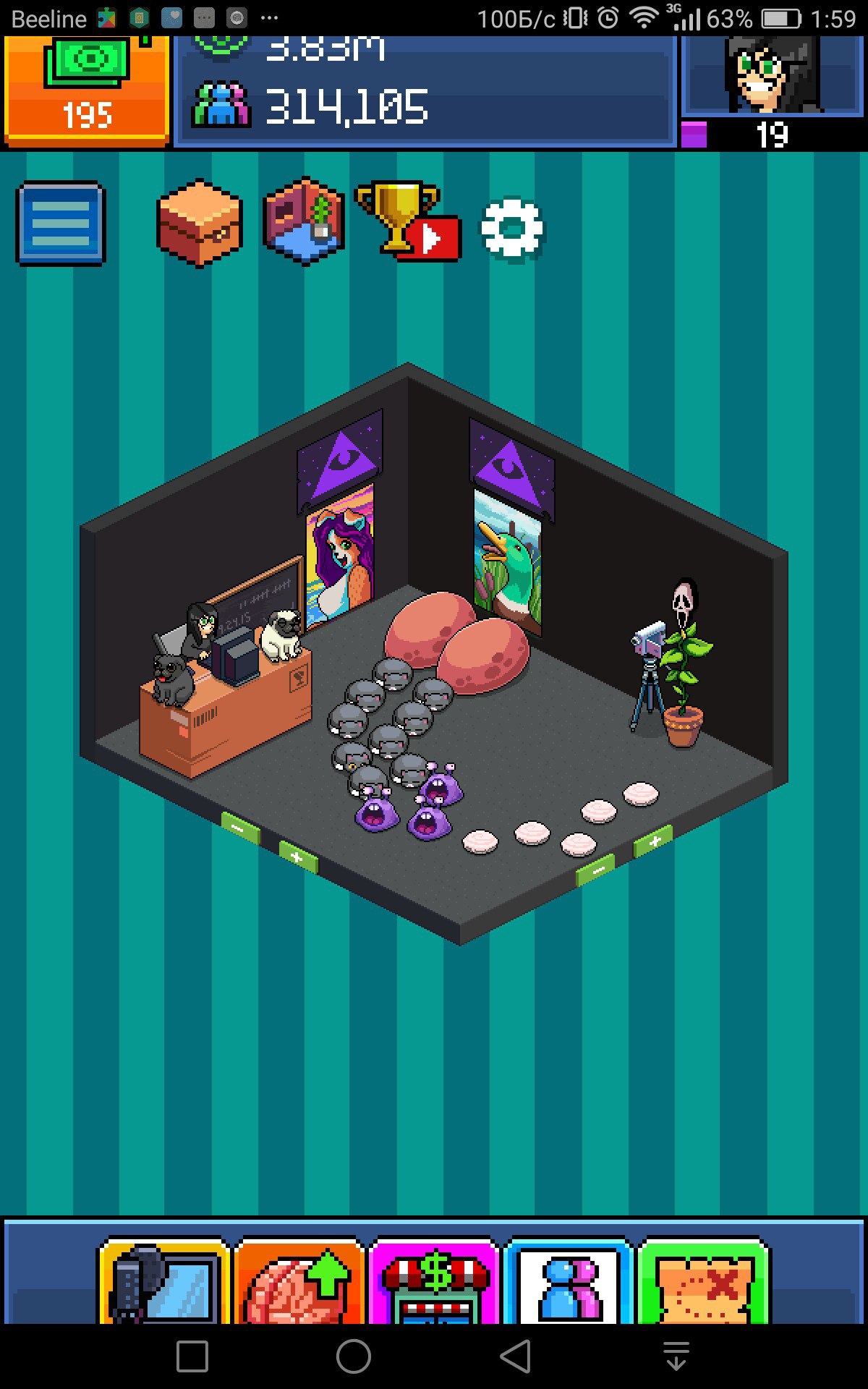Viewport: 868px width, 1389px height.
Task: Tap the plus button on left room edge
Action: (x=297, y=858)
